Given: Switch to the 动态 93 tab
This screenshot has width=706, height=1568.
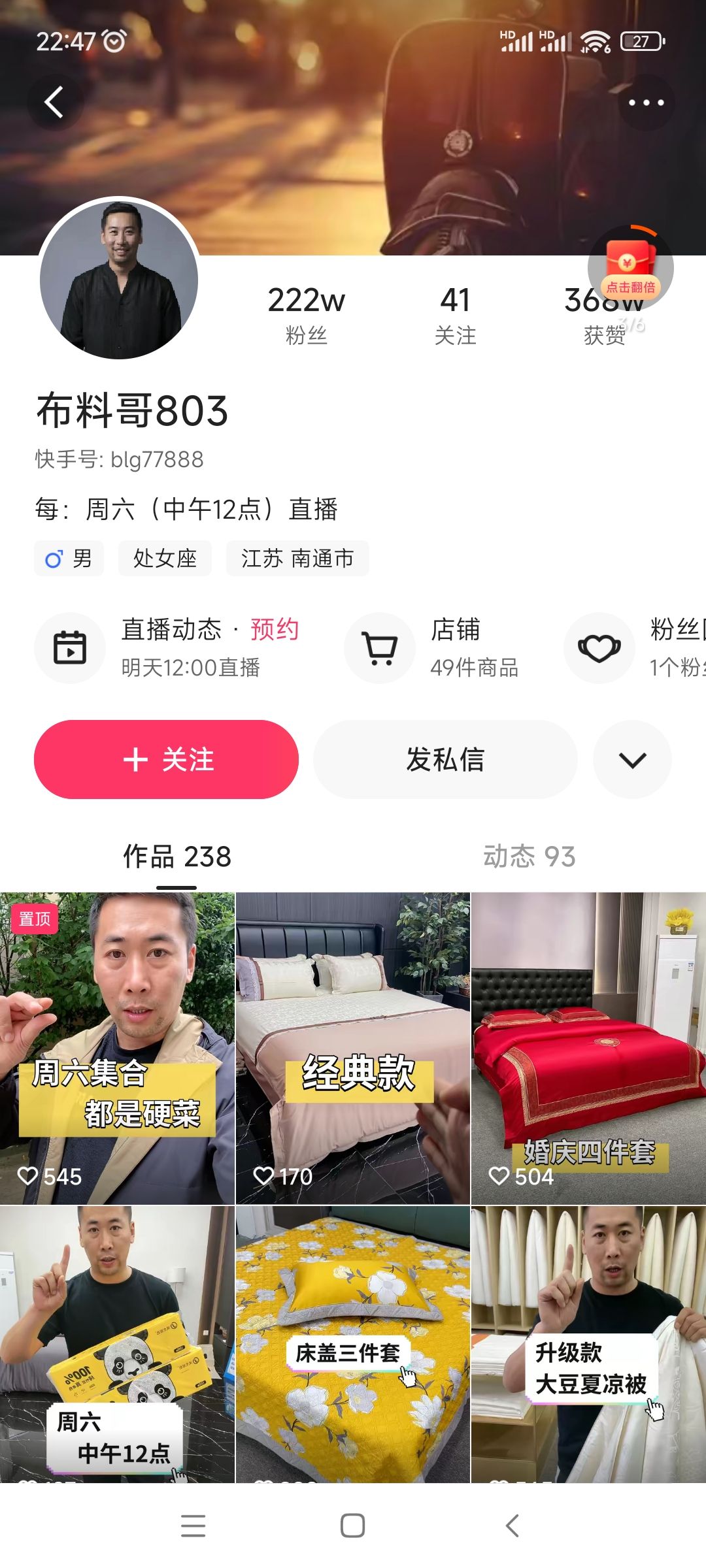Looking at the screenshot, I should [529, 857].
